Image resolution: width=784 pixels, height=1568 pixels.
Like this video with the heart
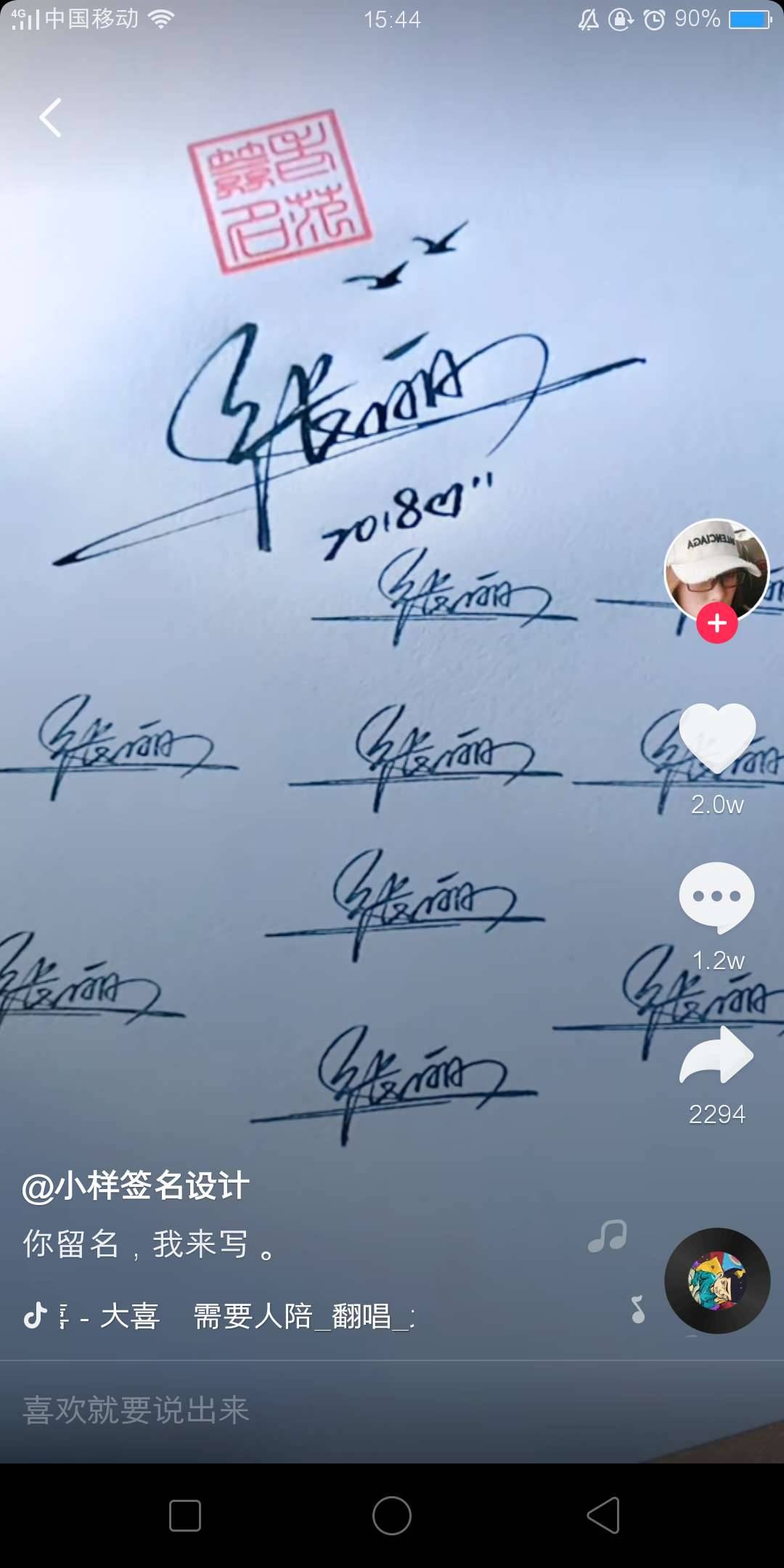717,738
